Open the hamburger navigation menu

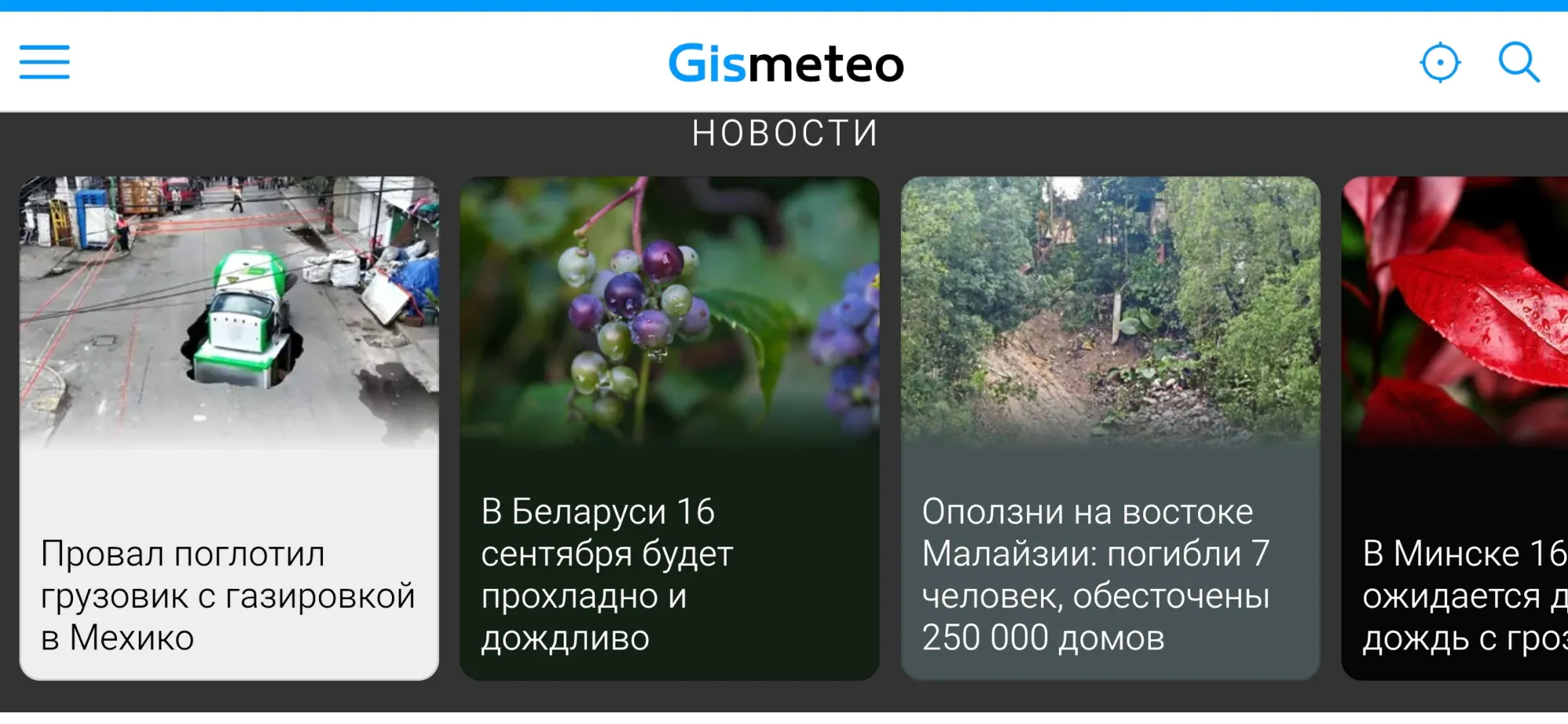click(45, 63)
